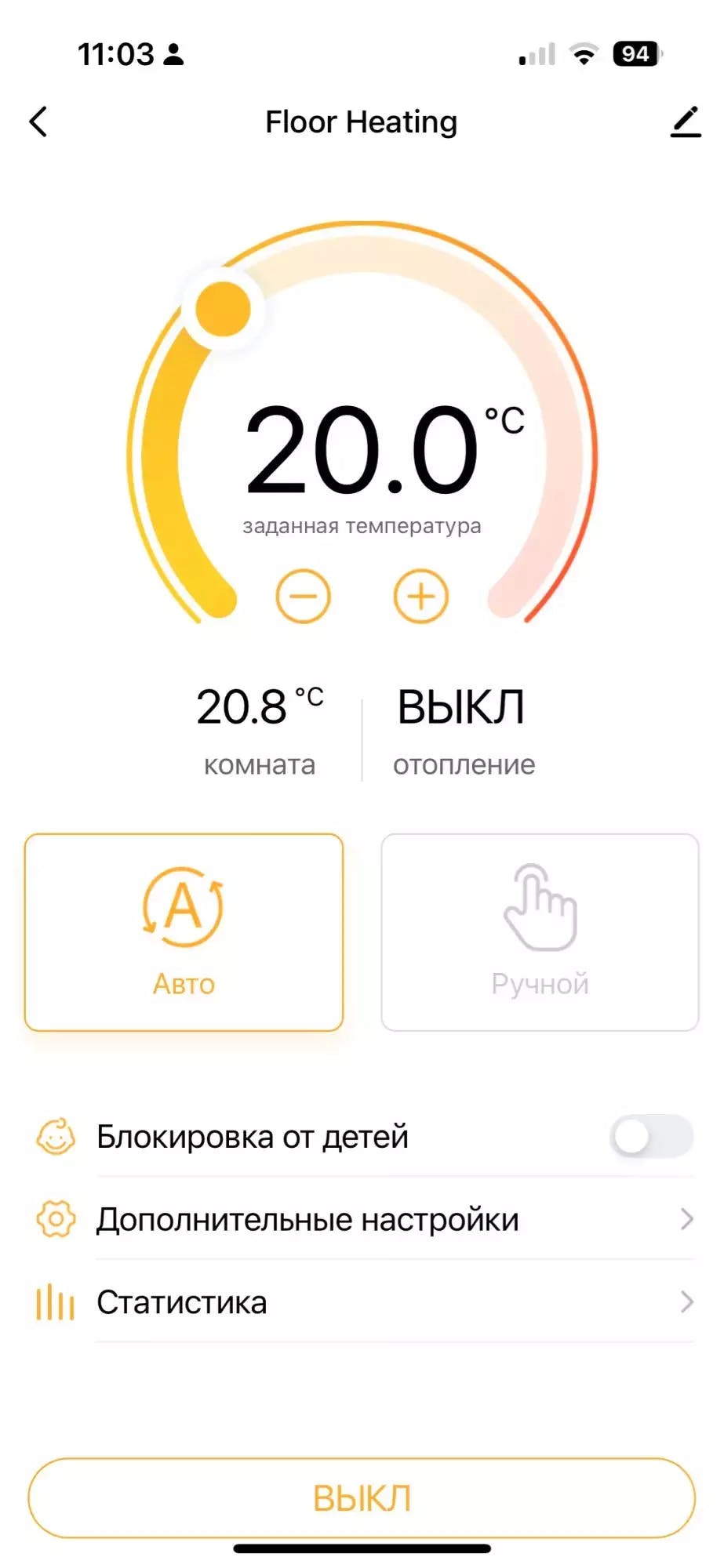The height and width of the screenshot is (1568, 724).
Task: Enable Блокировка от детей switch
Action: point(651,1137)
